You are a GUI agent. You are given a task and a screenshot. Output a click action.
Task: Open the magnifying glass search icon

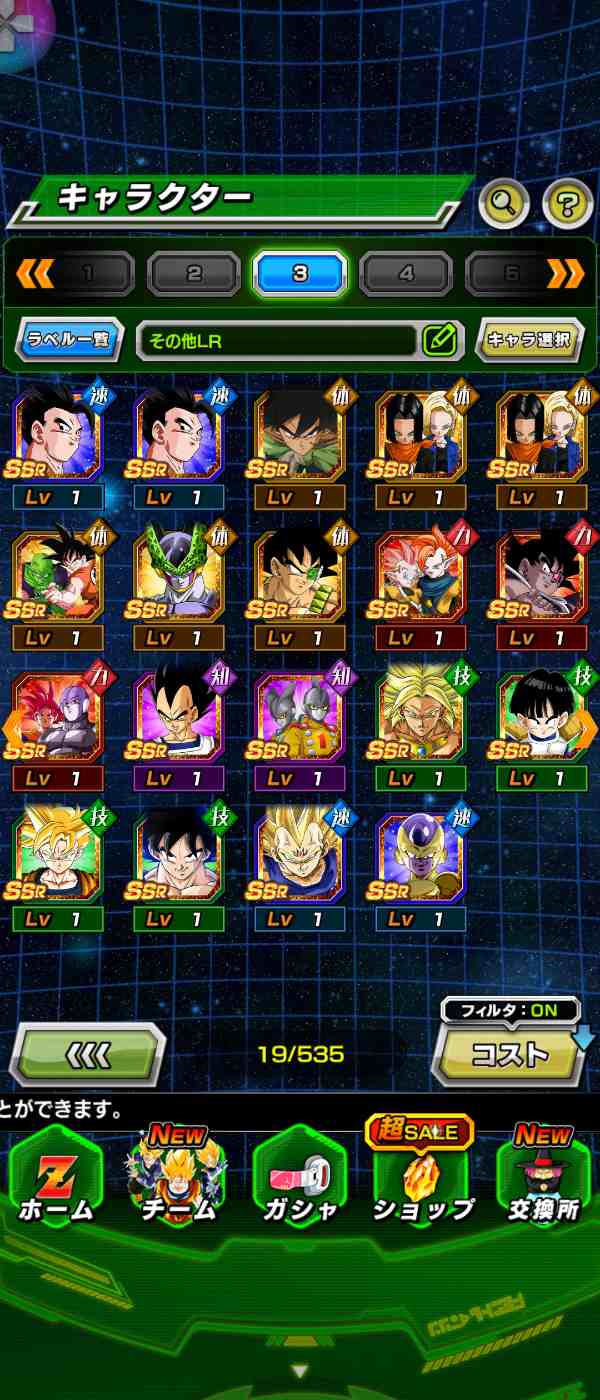click(x=504, y=204)
